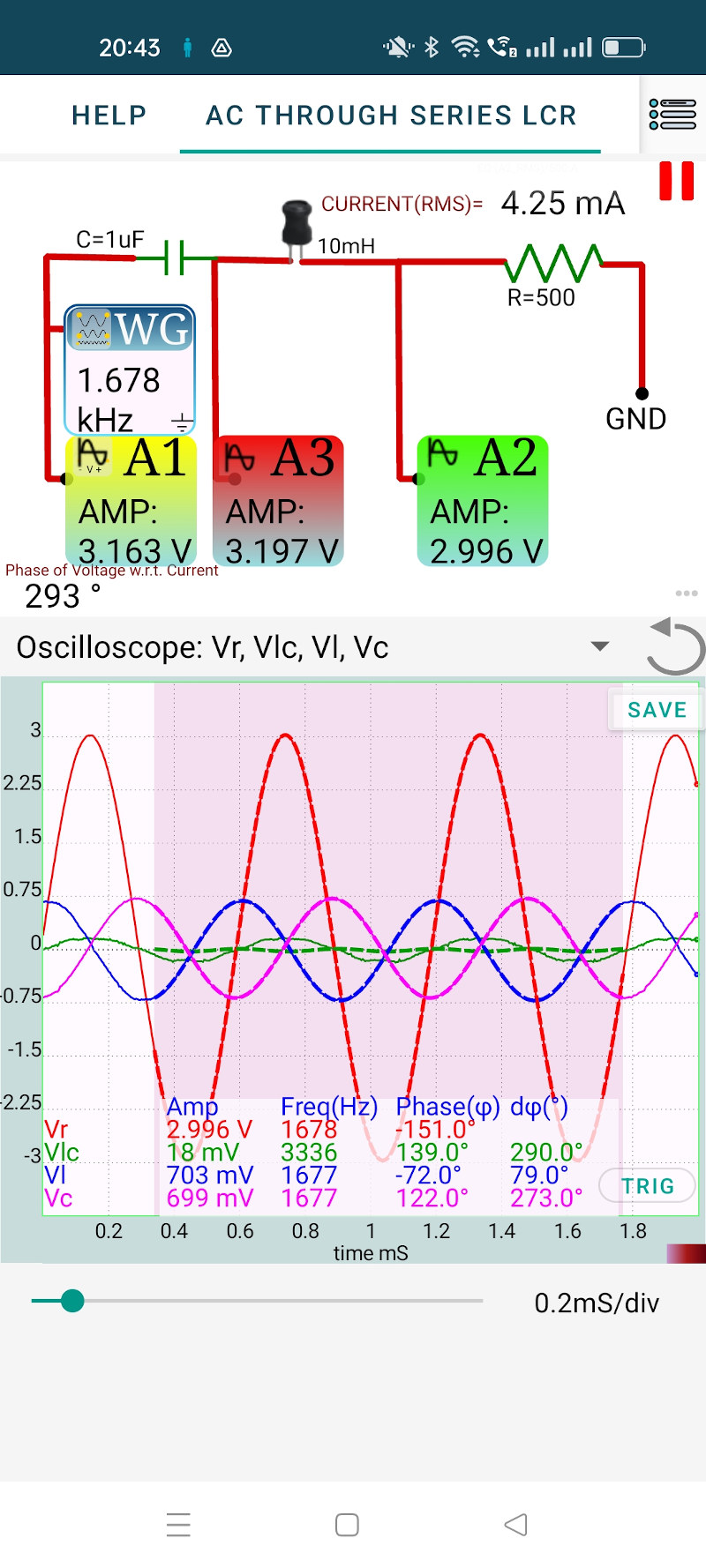
Task: Expand the Oscilloscope trace selection dropdown
Action: pos(599,646)
